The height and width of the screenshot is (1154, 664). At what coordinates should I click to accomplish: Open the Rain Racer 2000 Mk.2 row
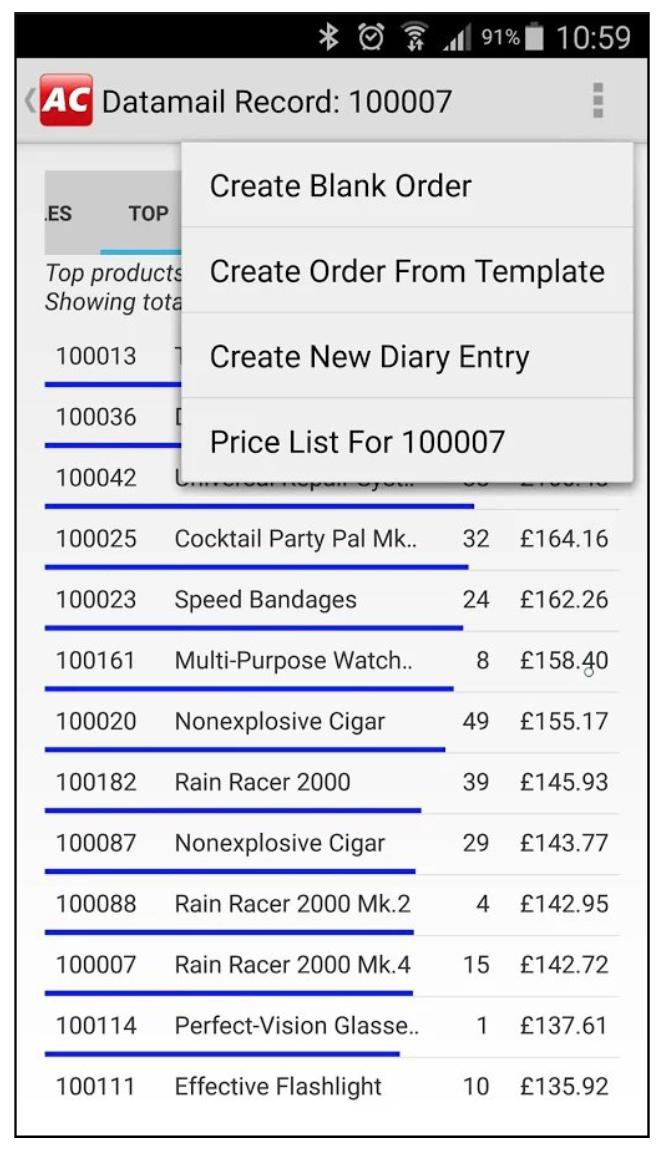coord(332,905)
